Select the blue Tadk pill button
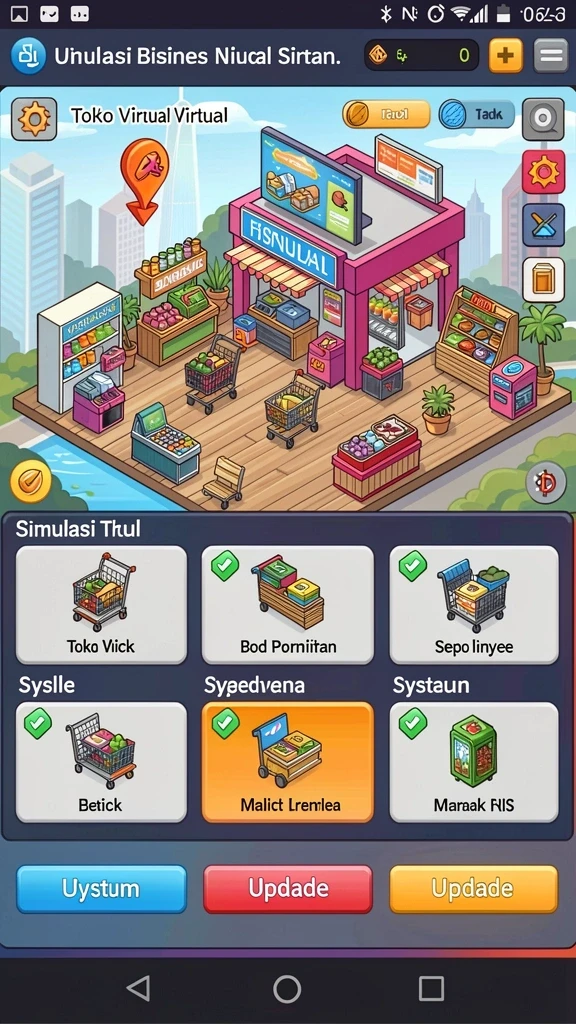This screenshot has width=576, height=1024. click(476, 114)
